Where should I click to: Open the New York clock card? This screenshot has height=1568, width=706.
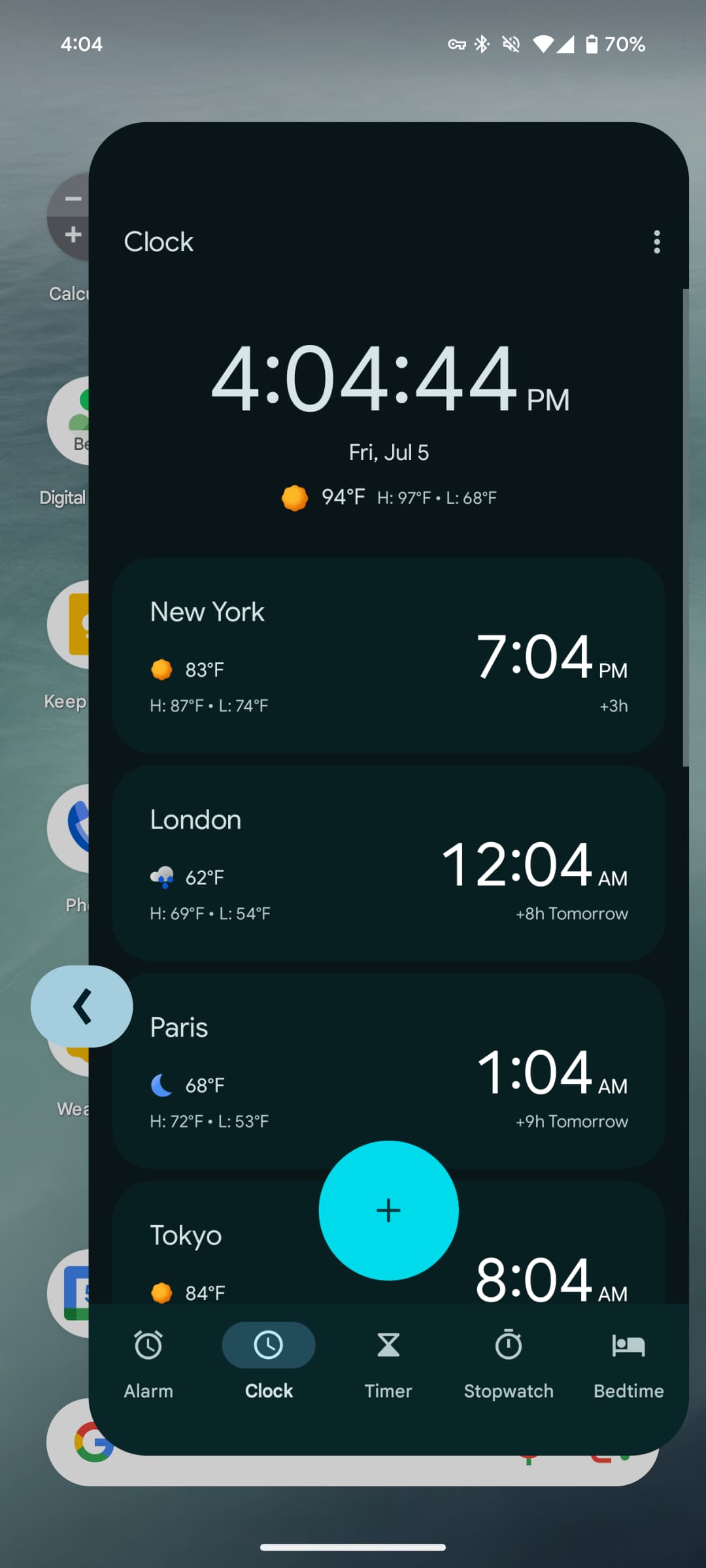click(x=388, y=655)
